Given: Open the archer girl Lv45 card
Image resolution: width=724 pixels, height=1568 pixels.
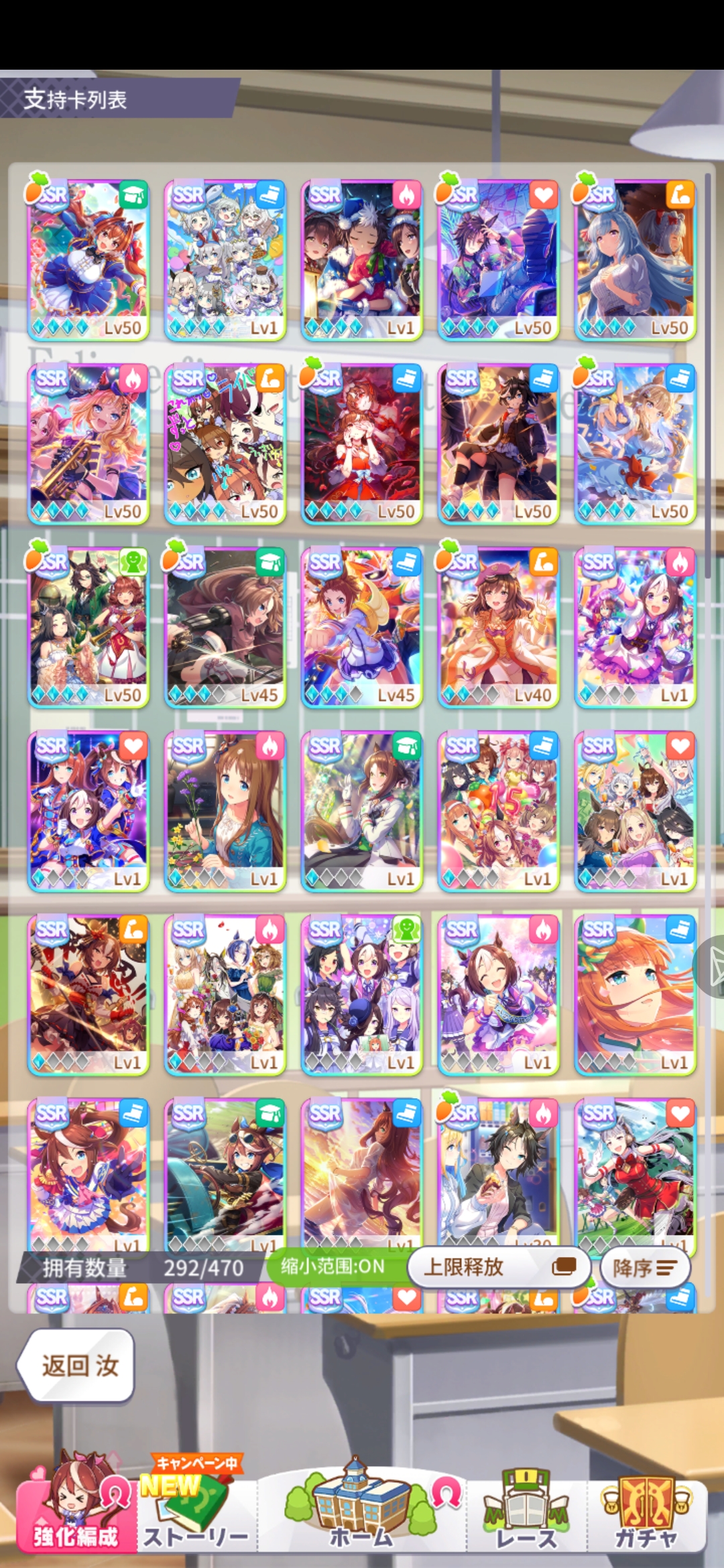Looking at the screenshot, I should tap(225, 627).
